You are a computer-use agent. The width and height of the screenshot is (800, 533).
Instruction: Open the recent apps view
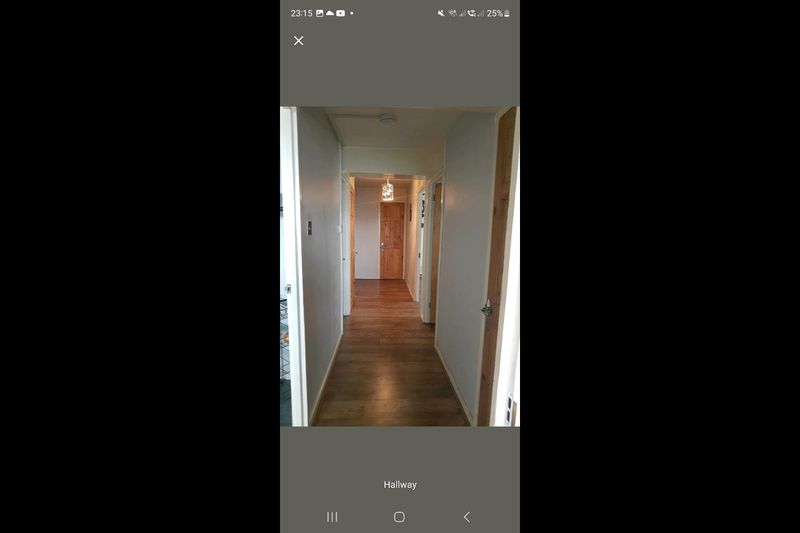(x=332, y=517)
